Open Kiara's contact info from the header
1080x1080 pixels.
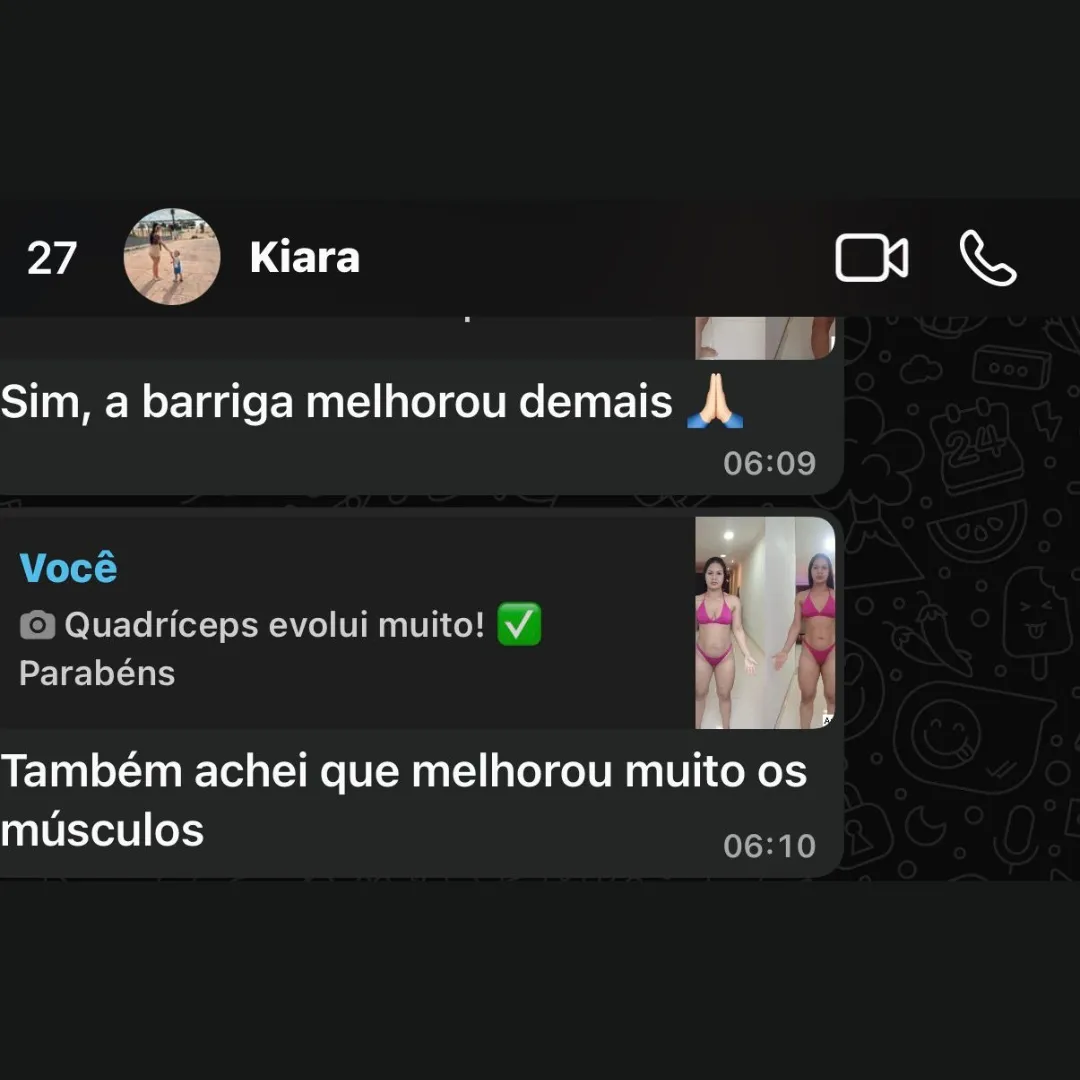click(x=305, y=258)
